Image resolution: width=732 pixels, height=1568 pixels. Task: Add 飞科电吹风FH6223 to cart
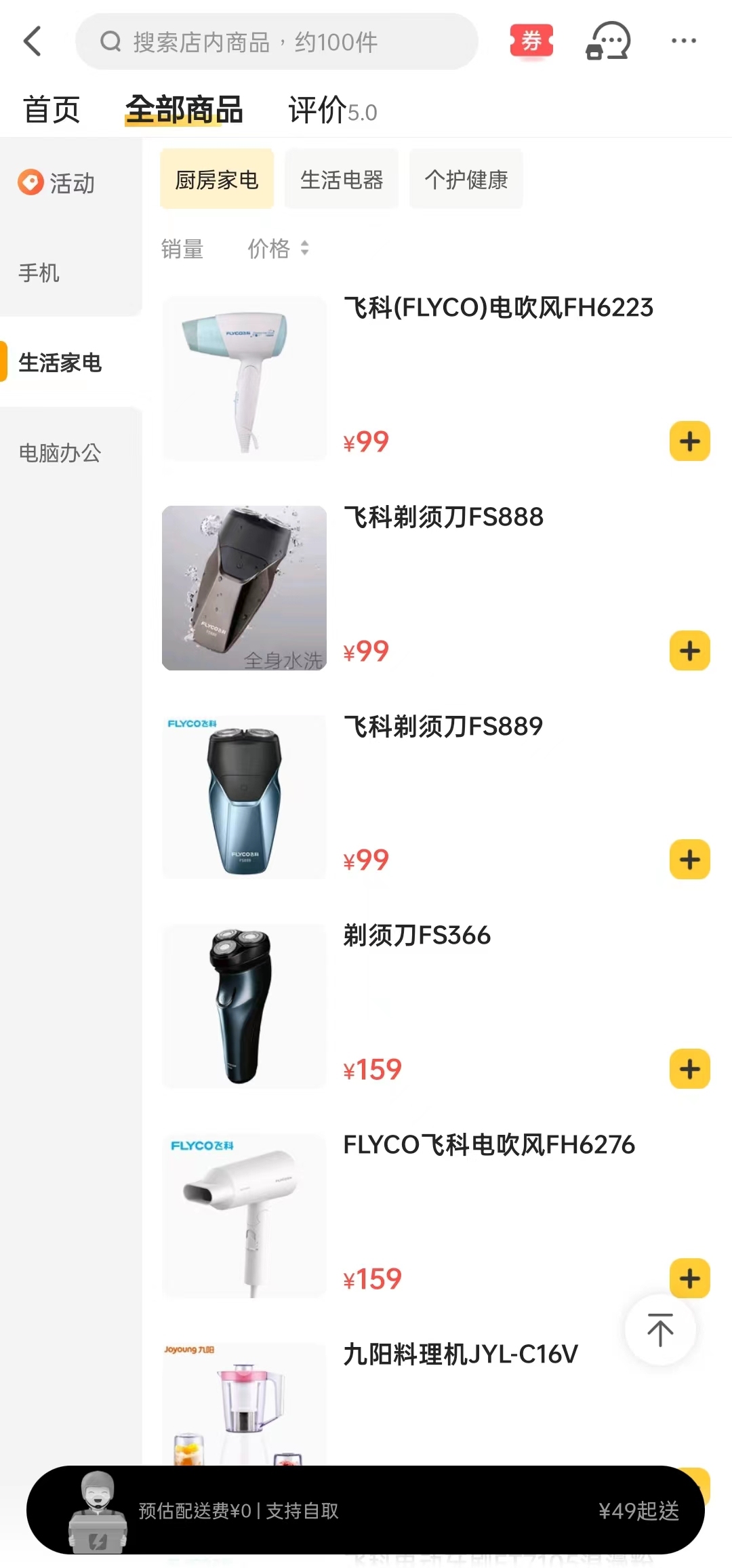689,441
